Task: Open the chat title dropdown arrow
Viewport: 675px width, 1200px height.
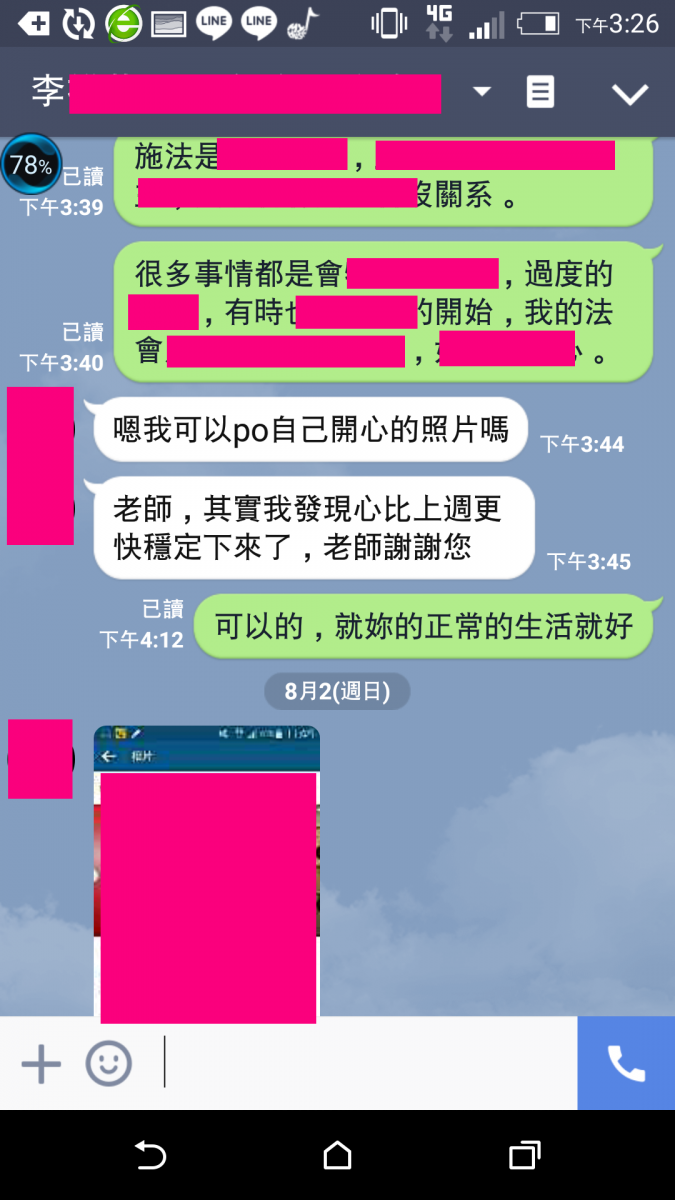Action: (x=482, y=92)
